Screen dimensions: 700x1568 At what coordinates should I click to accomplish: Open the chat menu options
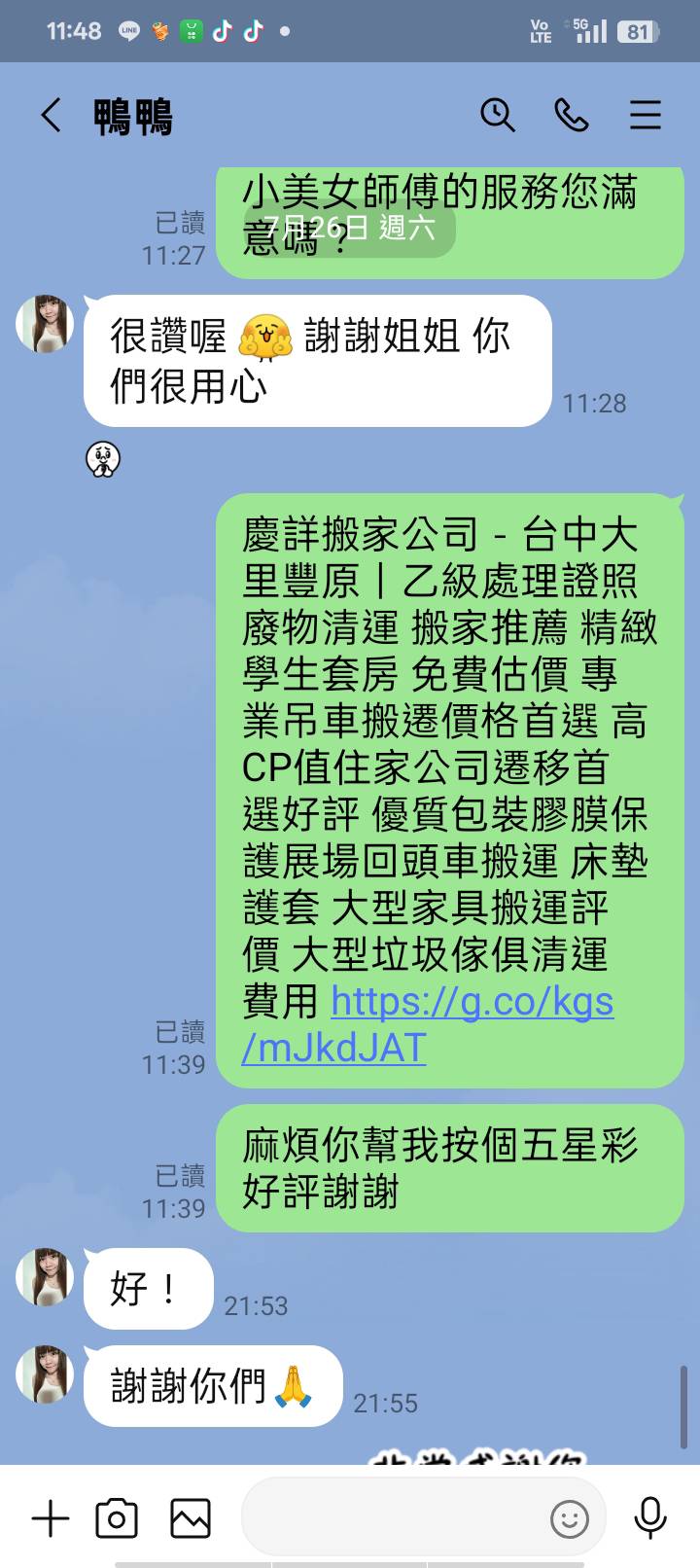point(645,116)
